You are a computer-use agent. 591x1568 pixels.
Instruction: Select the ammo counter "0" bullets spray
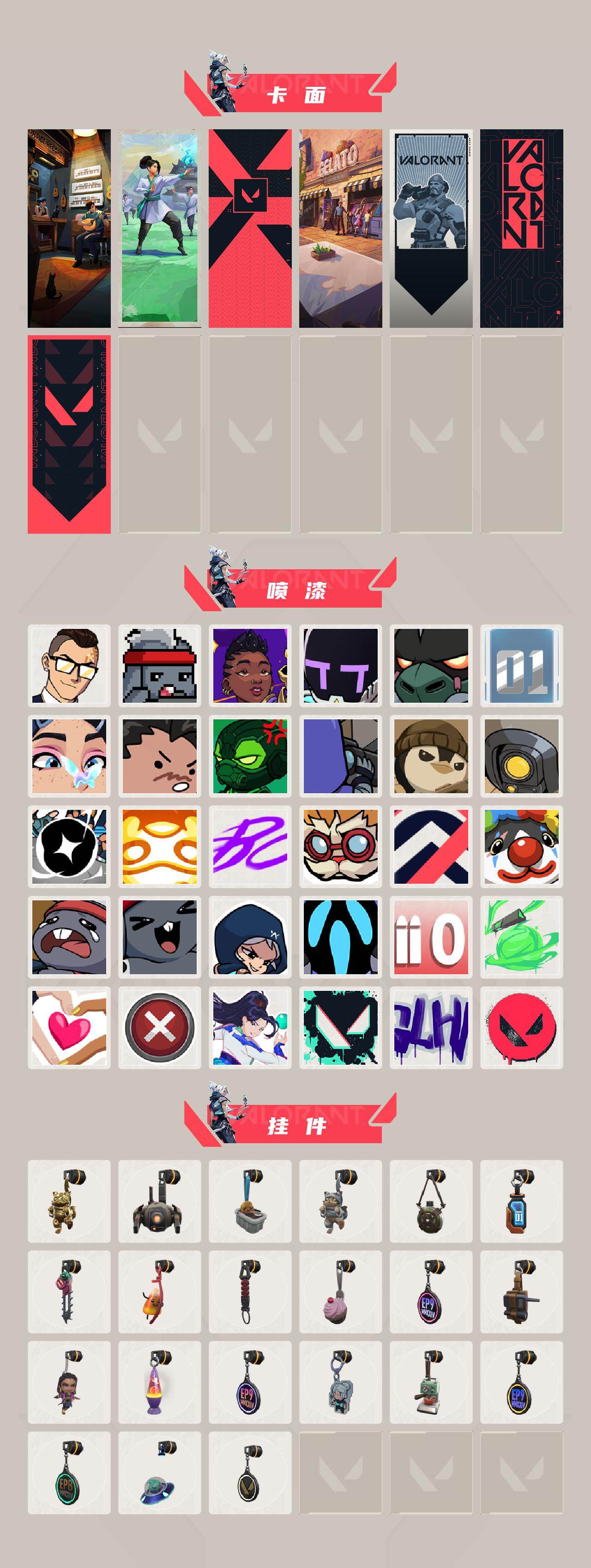tap(432, 937)
